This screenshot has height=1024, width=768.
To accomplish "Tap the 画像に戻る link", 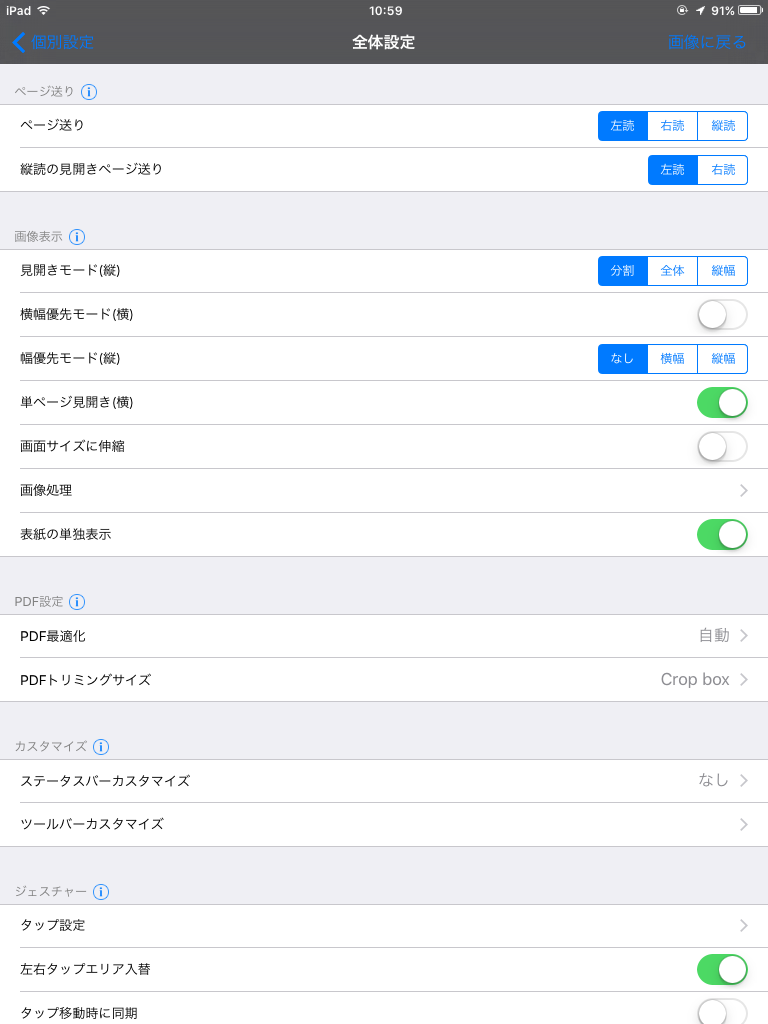I will (x=705, y=43).
